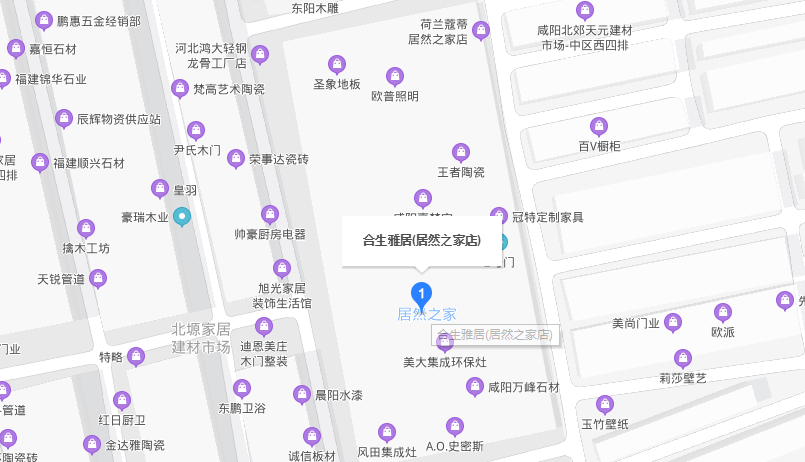Select the 欧派 shop marker
Viewport: 805px width, 462px height.
[x=723, y=312]
